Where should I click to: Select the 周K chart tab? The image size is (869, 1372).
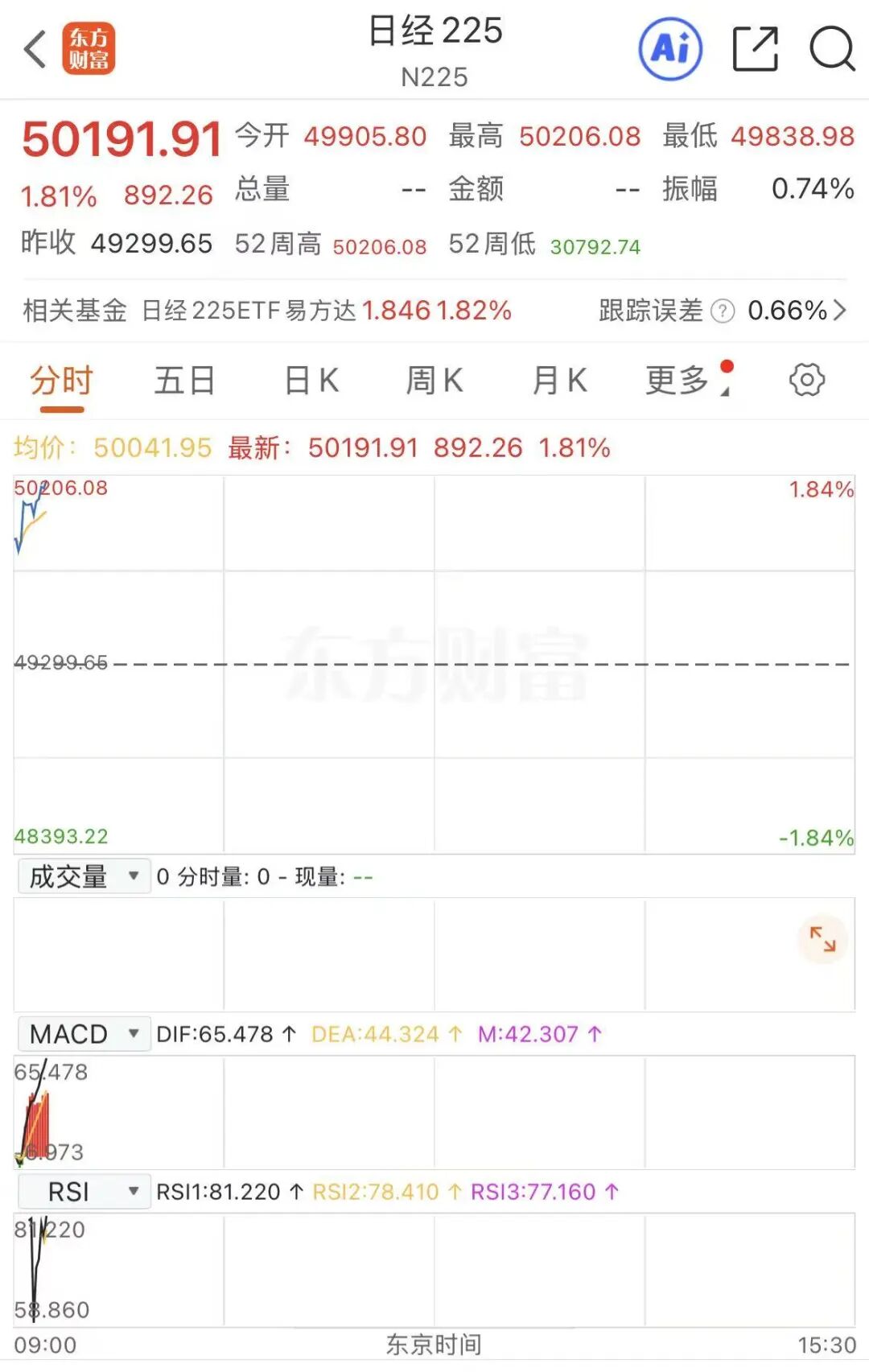434,381
